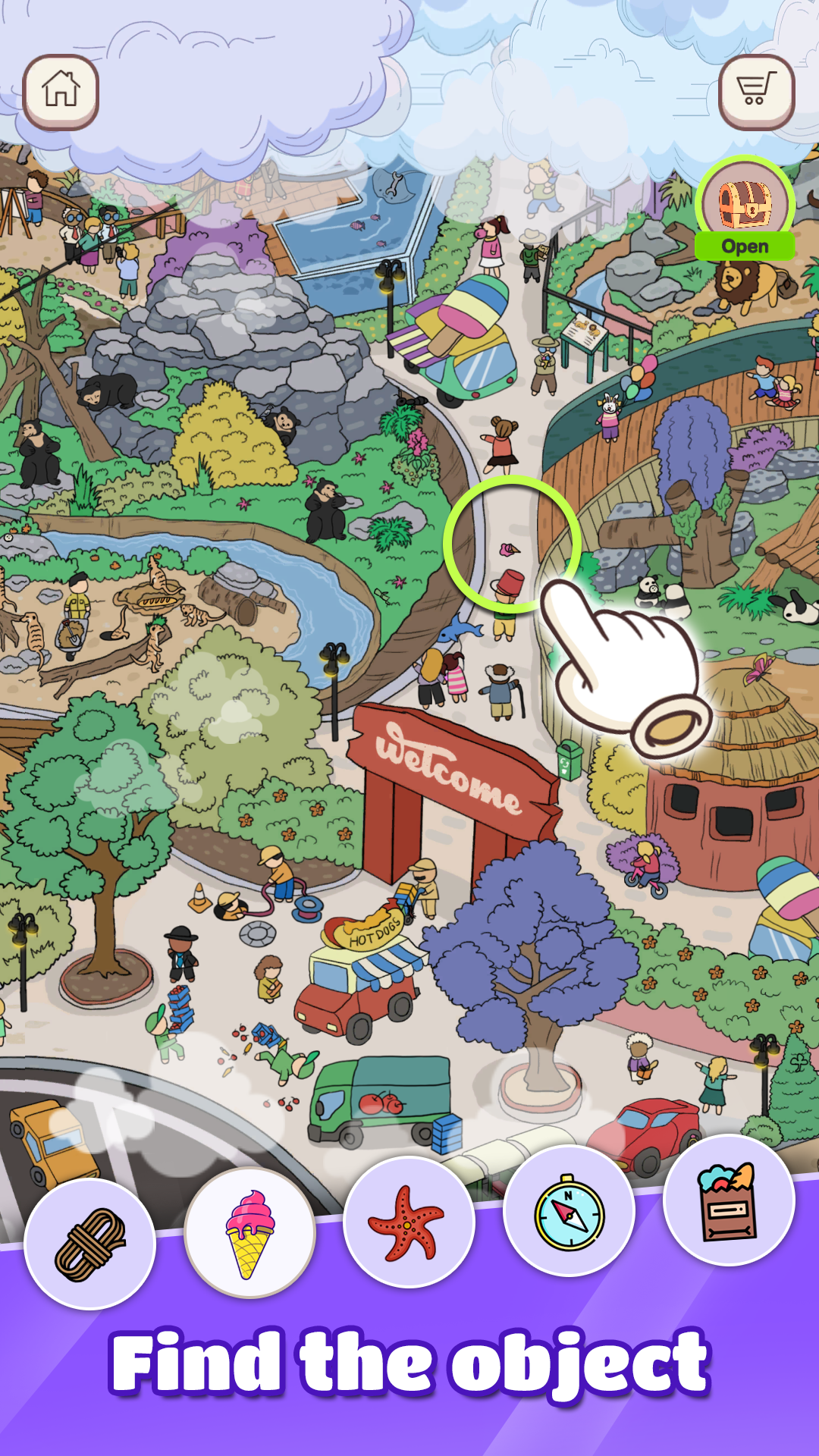Open the shop cart
Image resolution: width=819 pixels, height=1456 pixels.
(756, 91)
